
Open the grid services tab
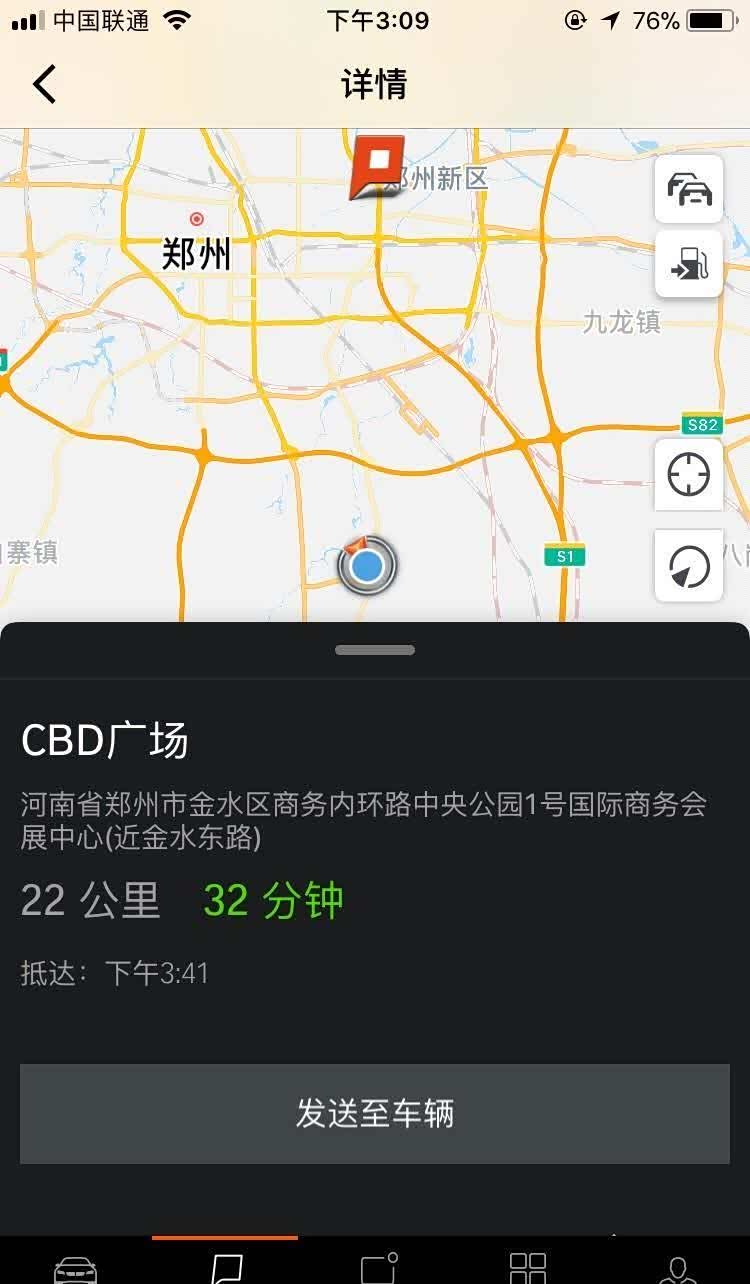tap(527, 1266)
